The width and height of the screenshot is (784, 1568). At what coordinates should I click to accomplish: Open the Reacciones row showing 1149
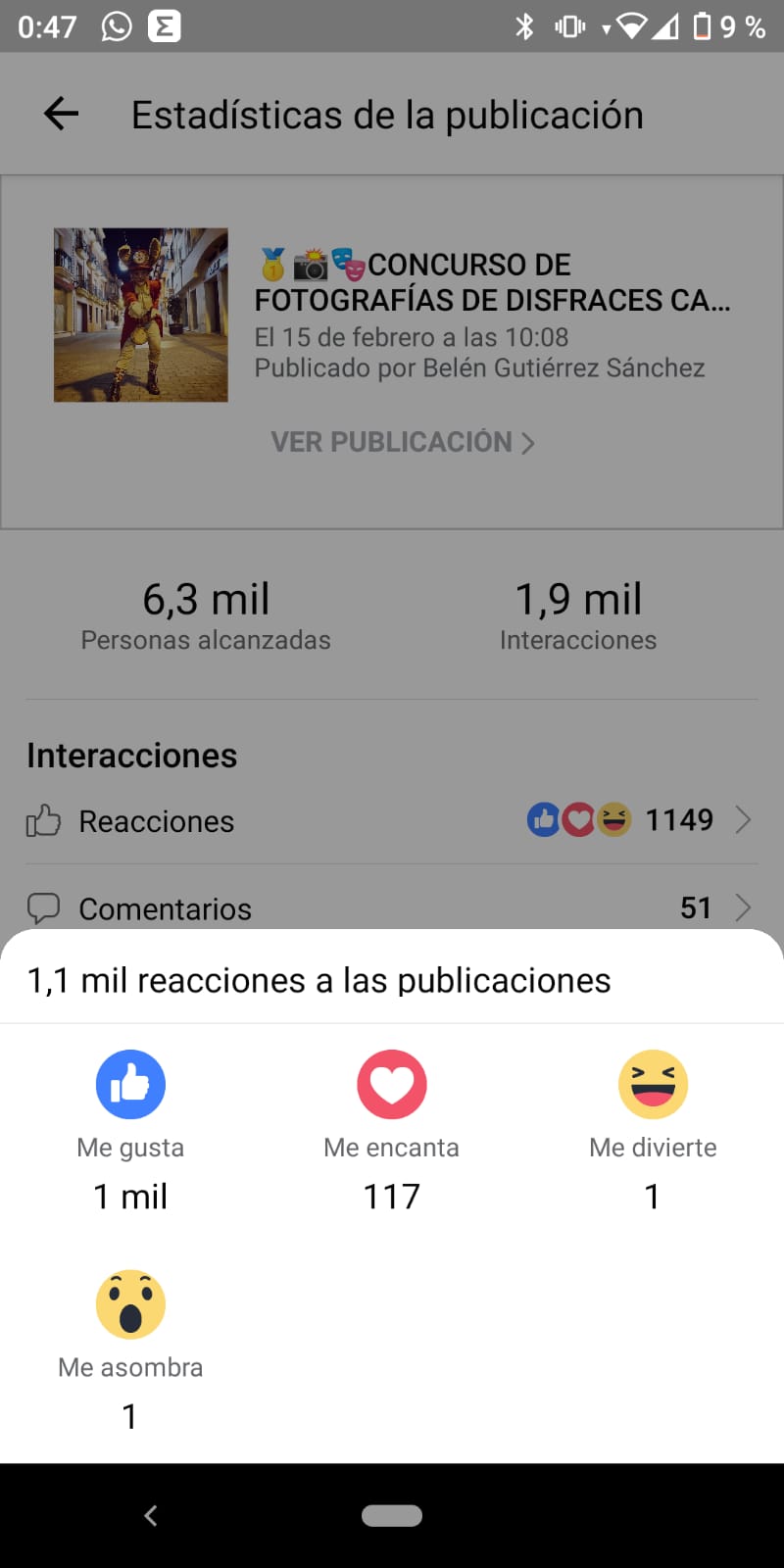392,820
